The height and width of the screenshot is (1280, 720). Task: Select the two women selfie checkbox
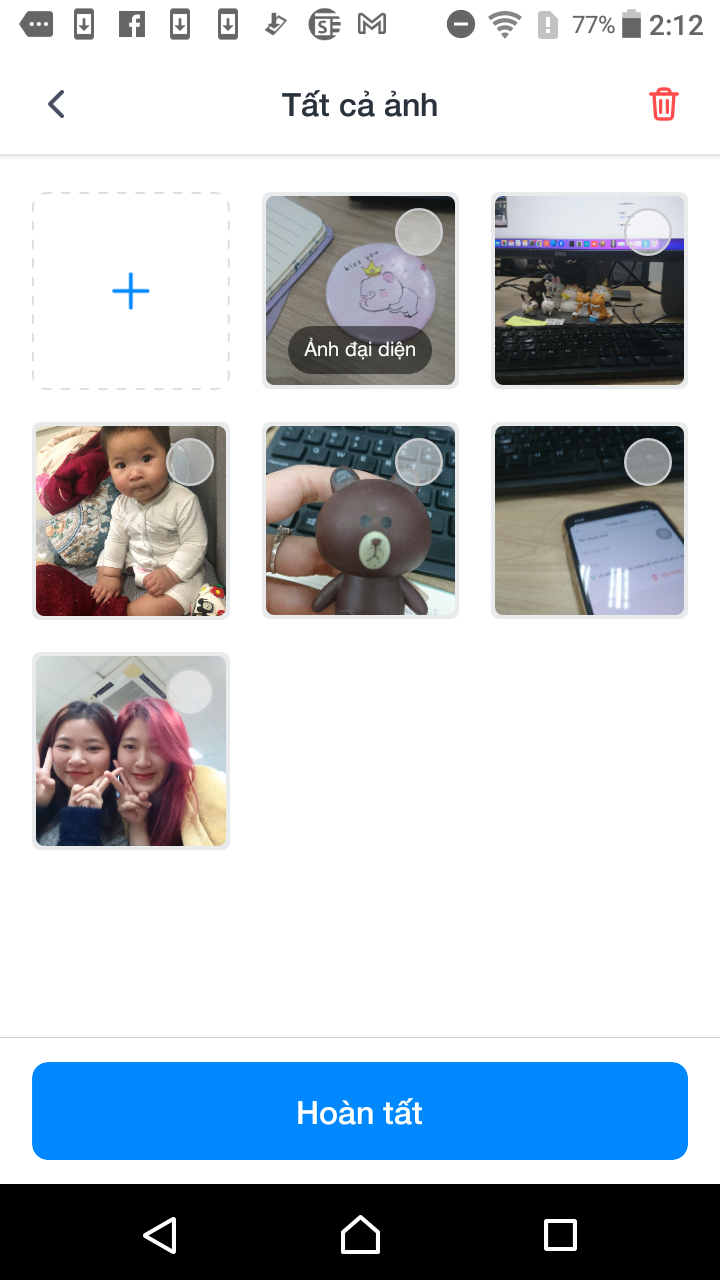[x=189, y=692]
